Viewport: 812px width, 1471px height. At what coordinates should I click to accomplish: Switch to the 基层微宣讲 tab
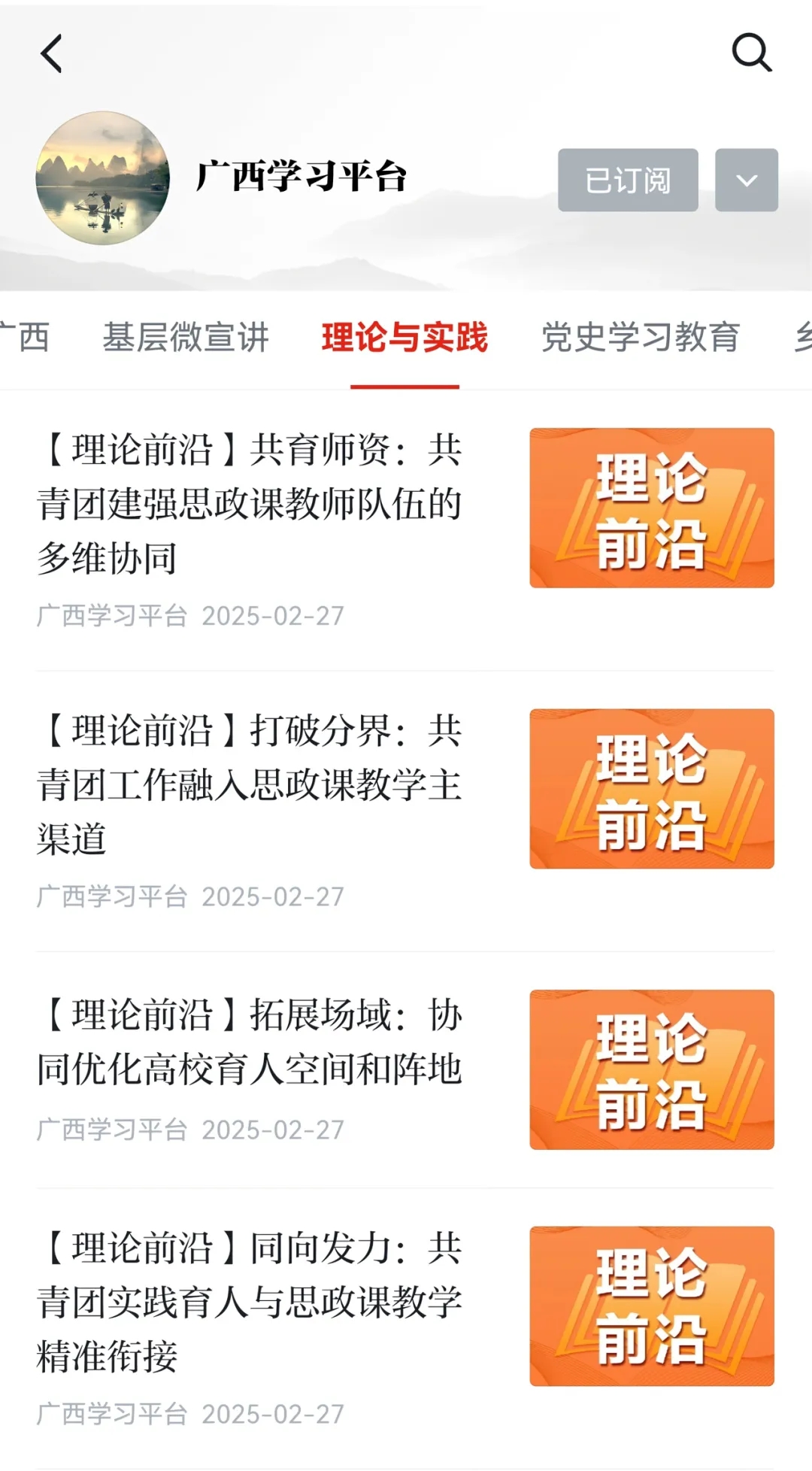click(x=186, y=337)
